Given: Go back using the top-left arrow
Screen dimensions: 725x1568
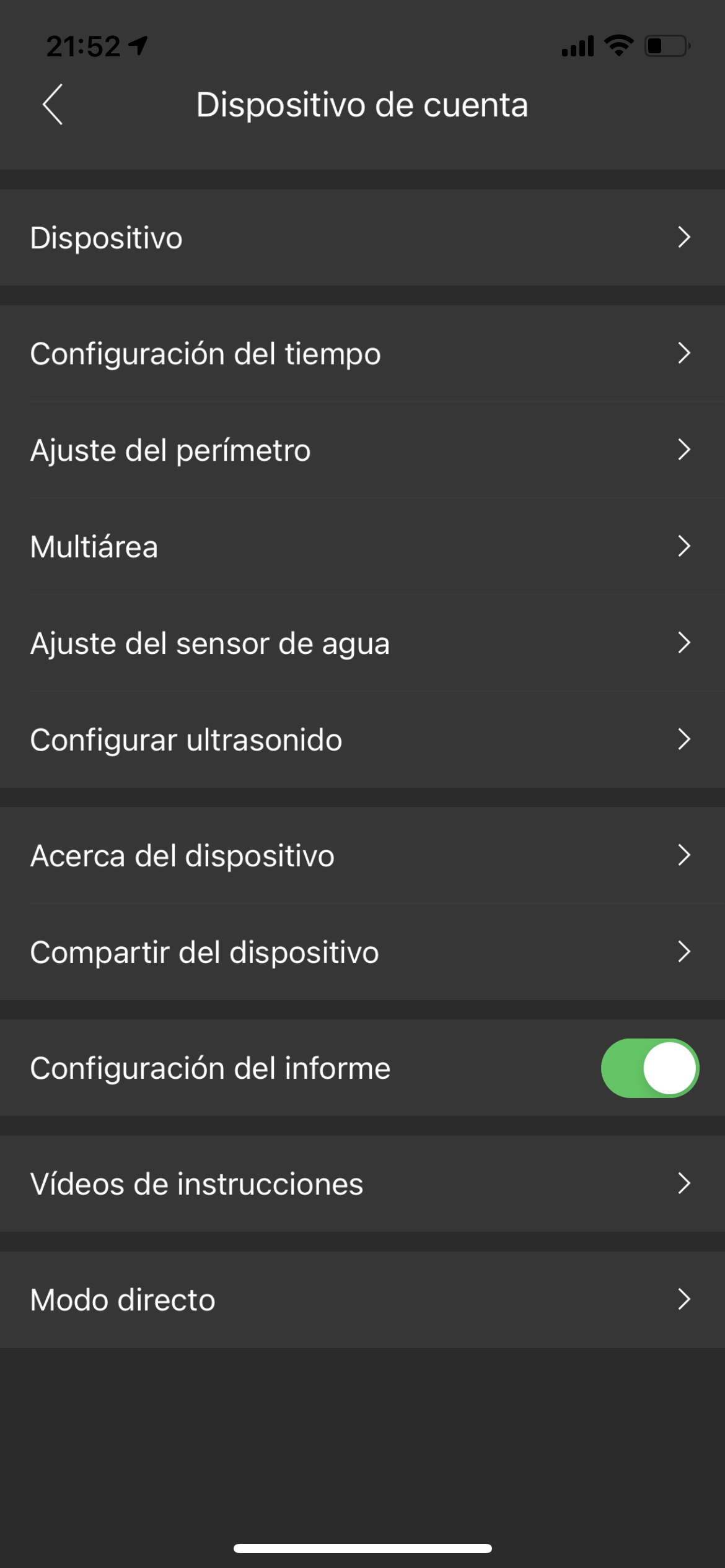Looking at the screenshot, I should [53, 104].
